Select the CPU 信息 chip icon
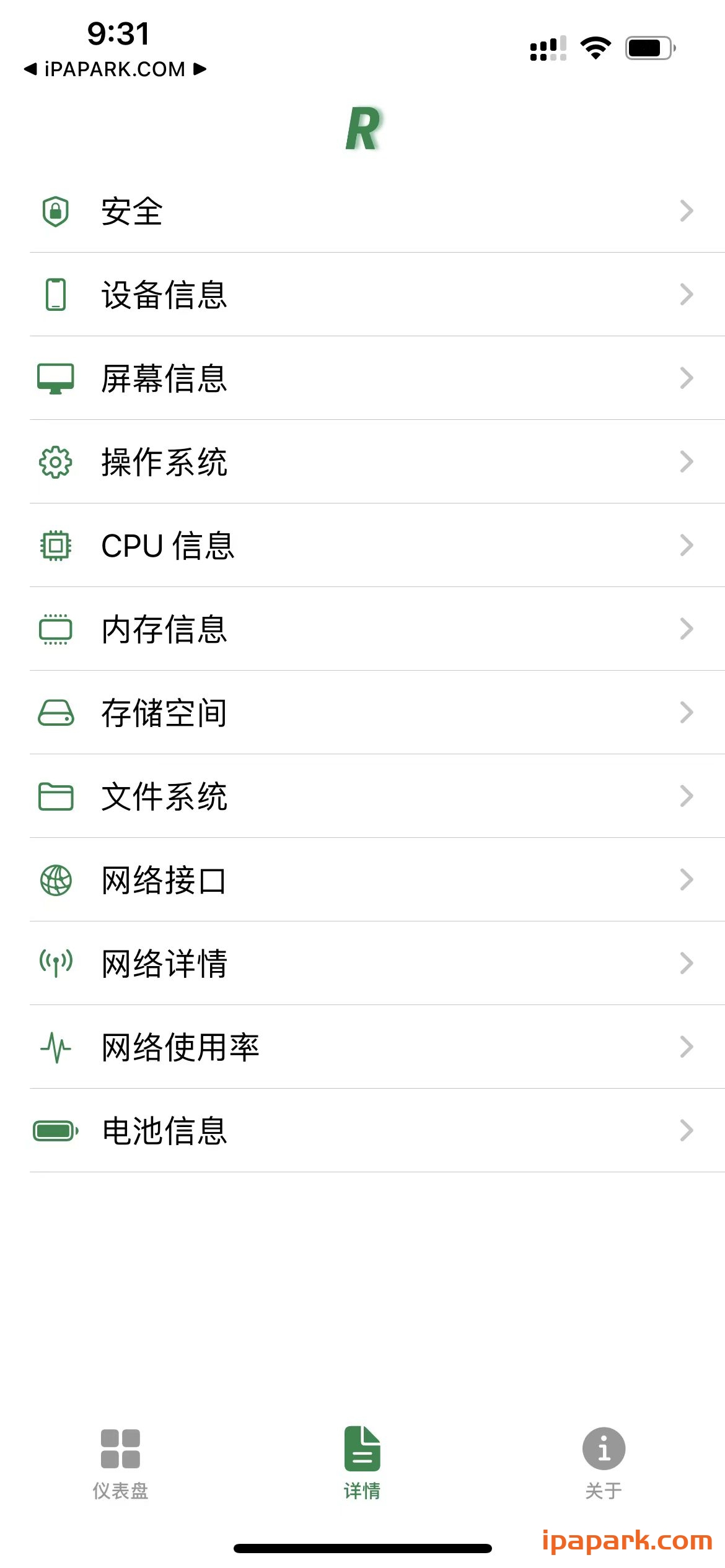Screen dimensions: 725x1568 click(56, 546)
